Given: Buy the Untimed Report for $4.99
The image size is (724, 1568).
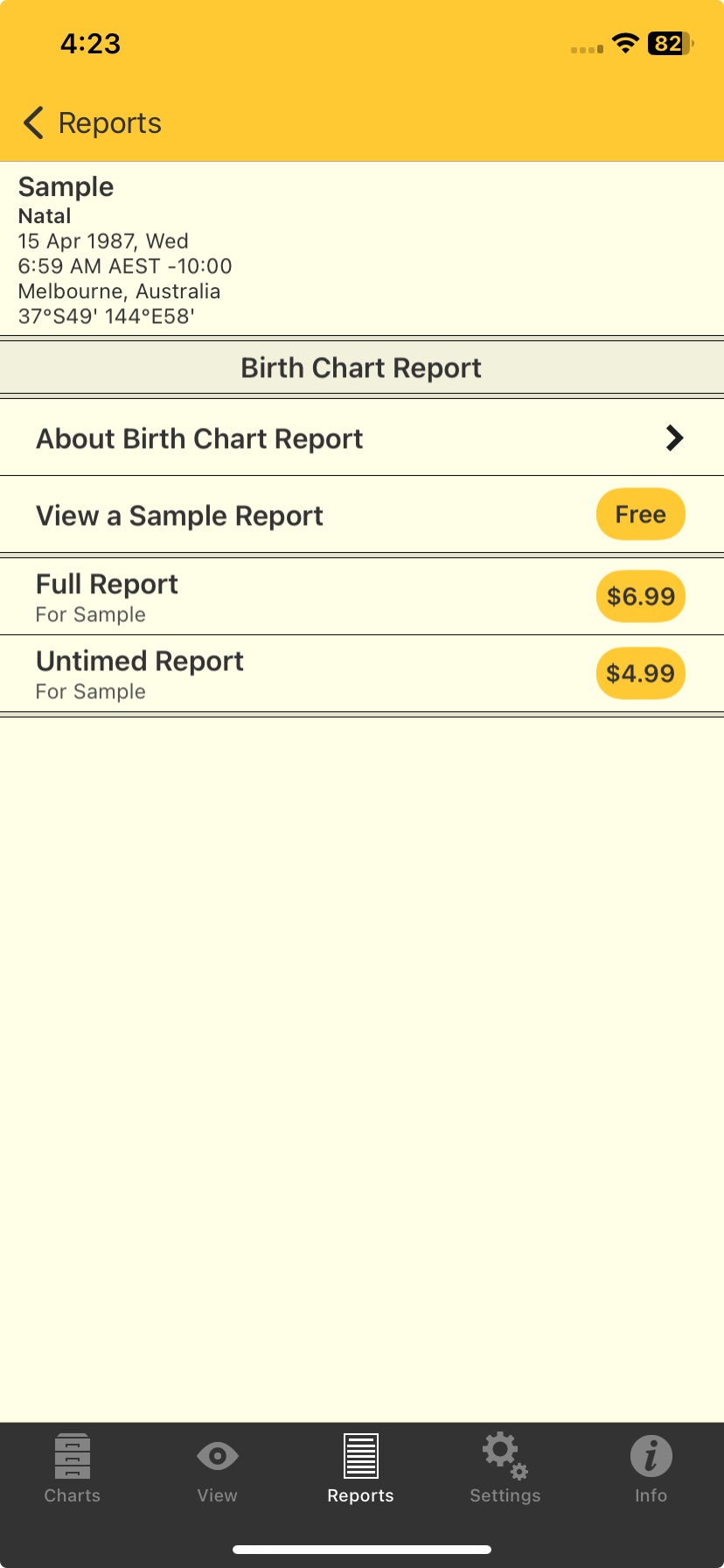Looking at the screenshot, I should [640, 673].
